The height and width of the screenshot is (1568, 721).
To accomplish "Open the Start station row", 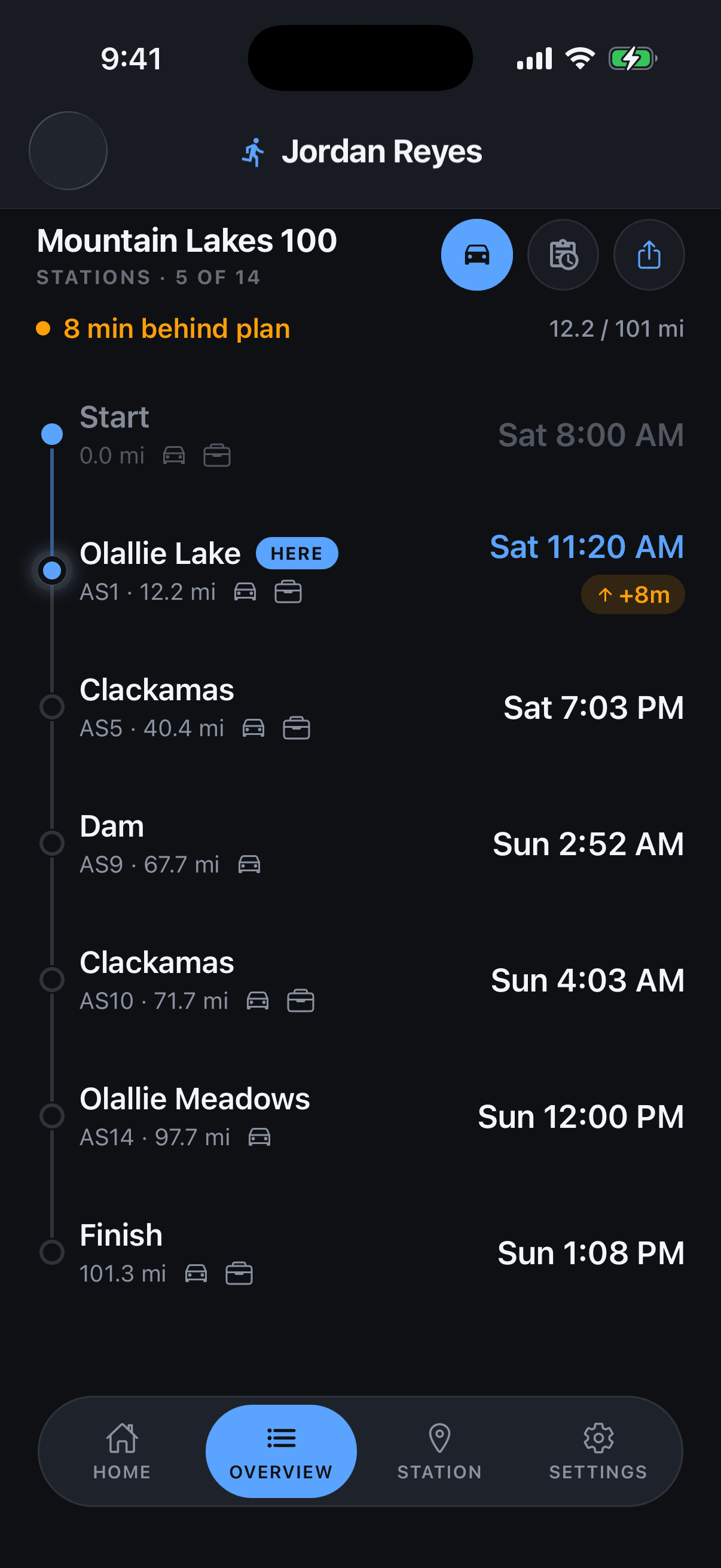I will pyautogui.click(x=360, y=435).
